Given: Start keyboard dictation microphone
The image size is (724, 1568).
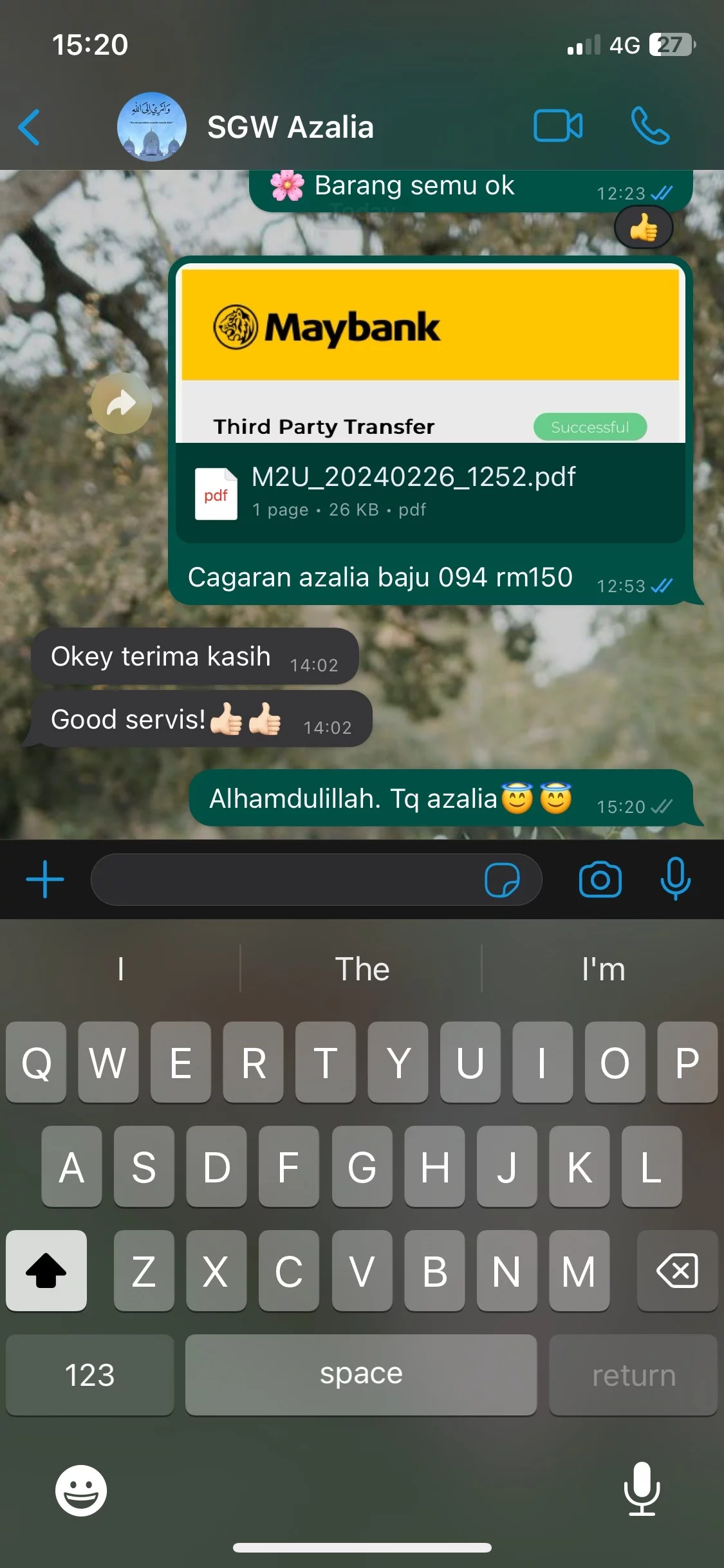Looking at the screenshot, I should point(642,1489).
